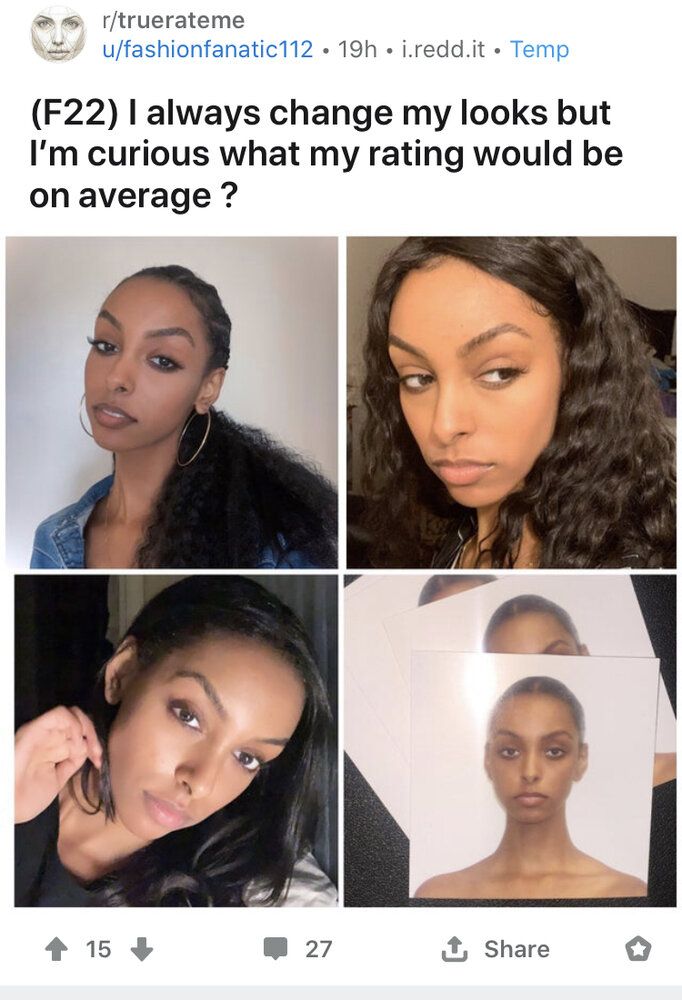Tap the Temp flair
The image size is (682, 1000).
point(539,49)
